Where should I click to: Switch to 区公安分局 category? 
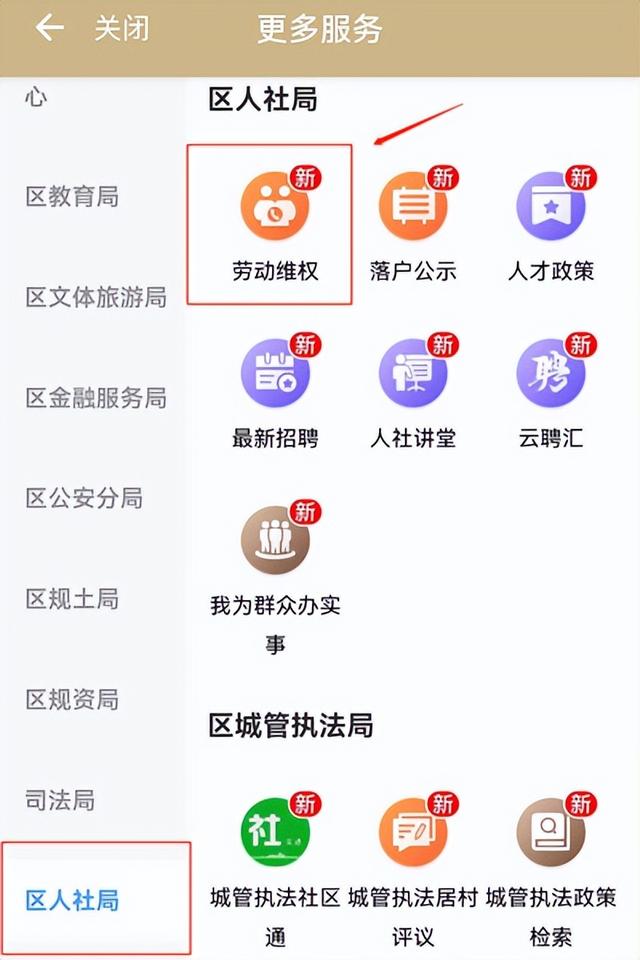click(84, 498)
